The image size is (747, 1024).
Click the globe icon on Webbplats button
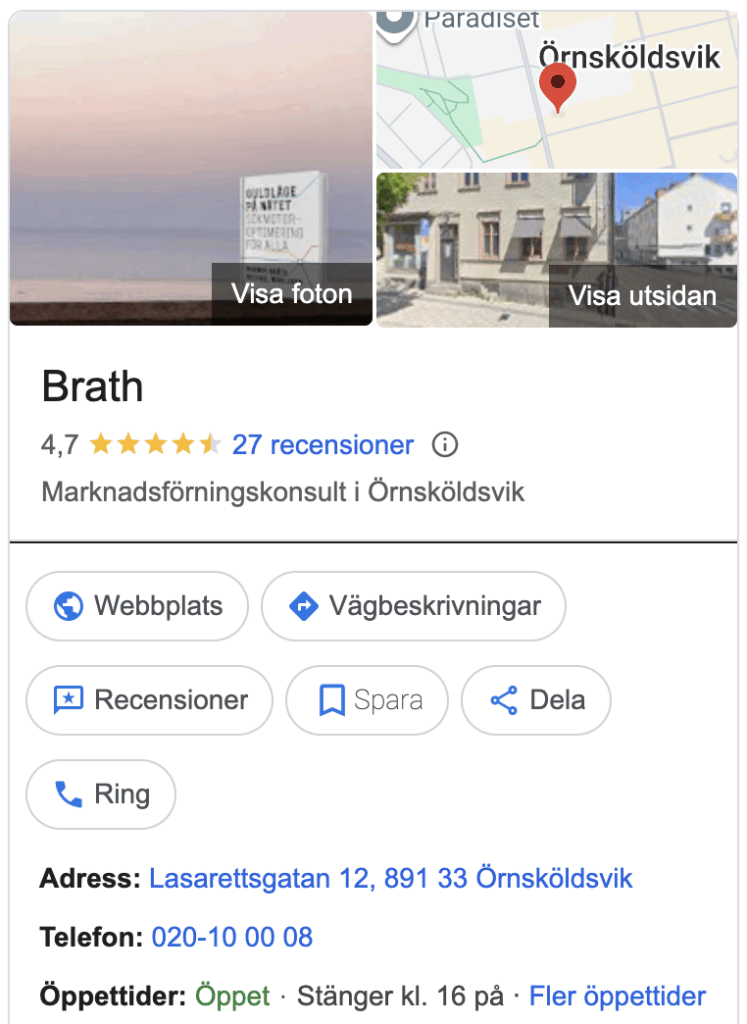pos(66,606)
